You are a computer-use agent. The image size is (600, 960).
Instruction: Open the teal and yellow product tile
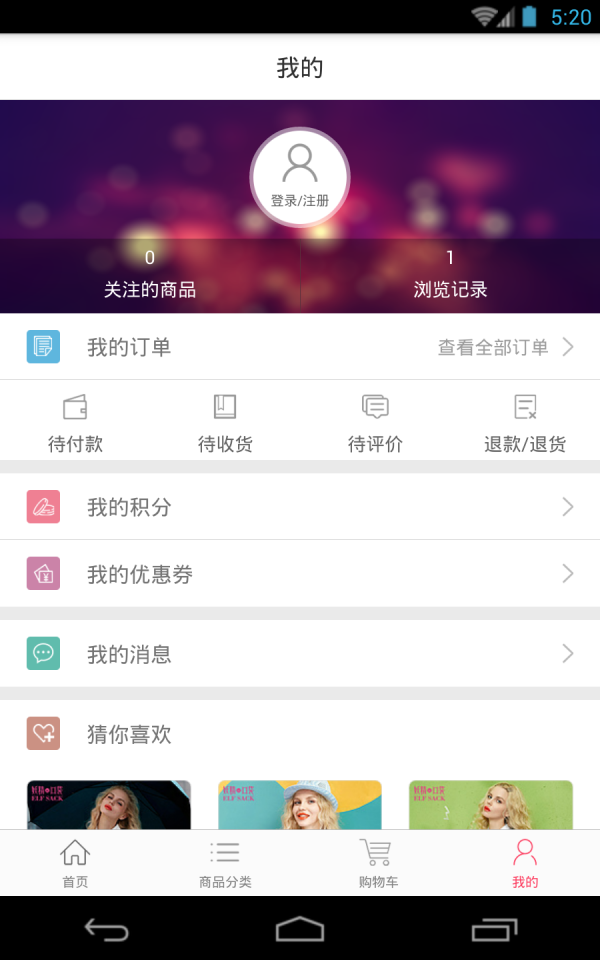tap(300, 804)
